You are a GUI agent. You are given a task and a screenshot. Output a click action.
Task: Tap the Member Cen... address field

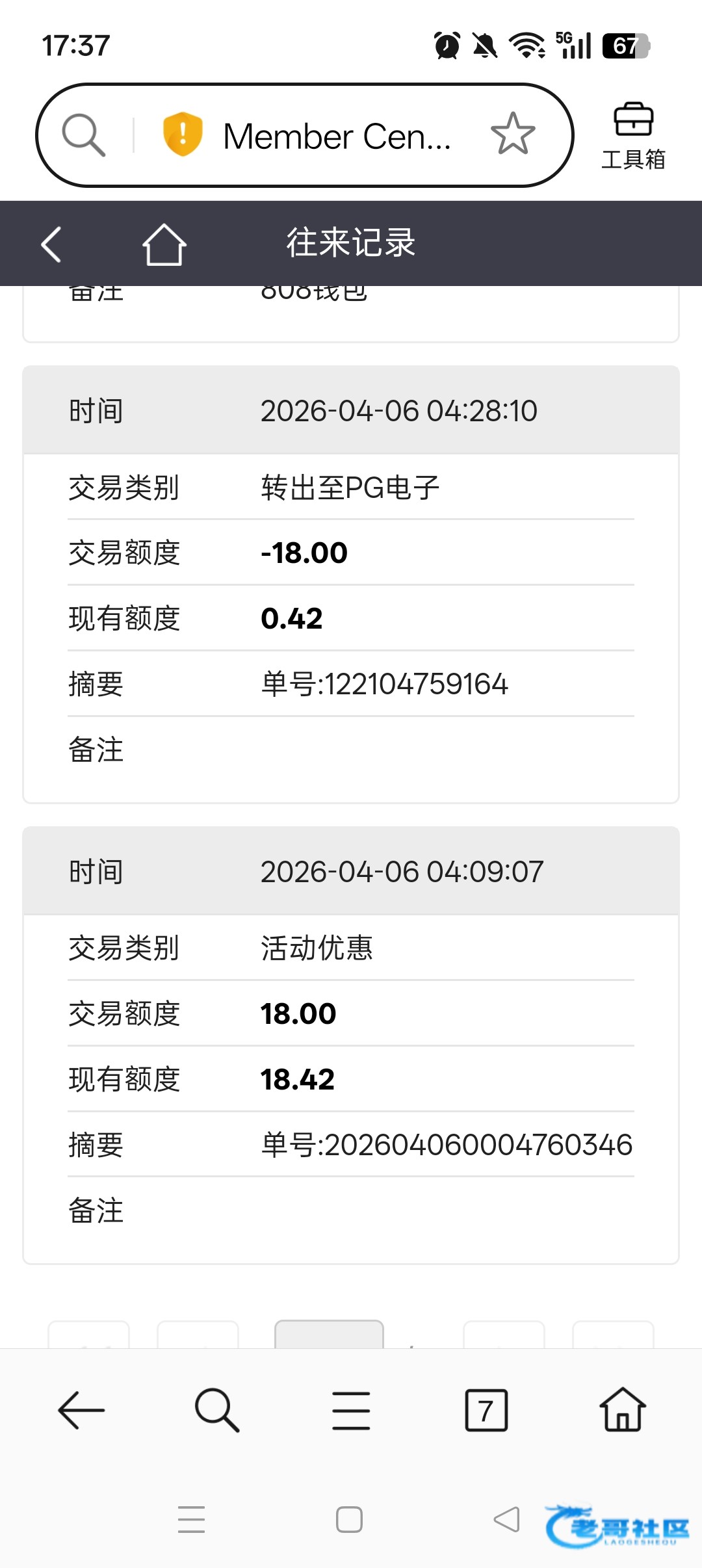coord(337,137)
